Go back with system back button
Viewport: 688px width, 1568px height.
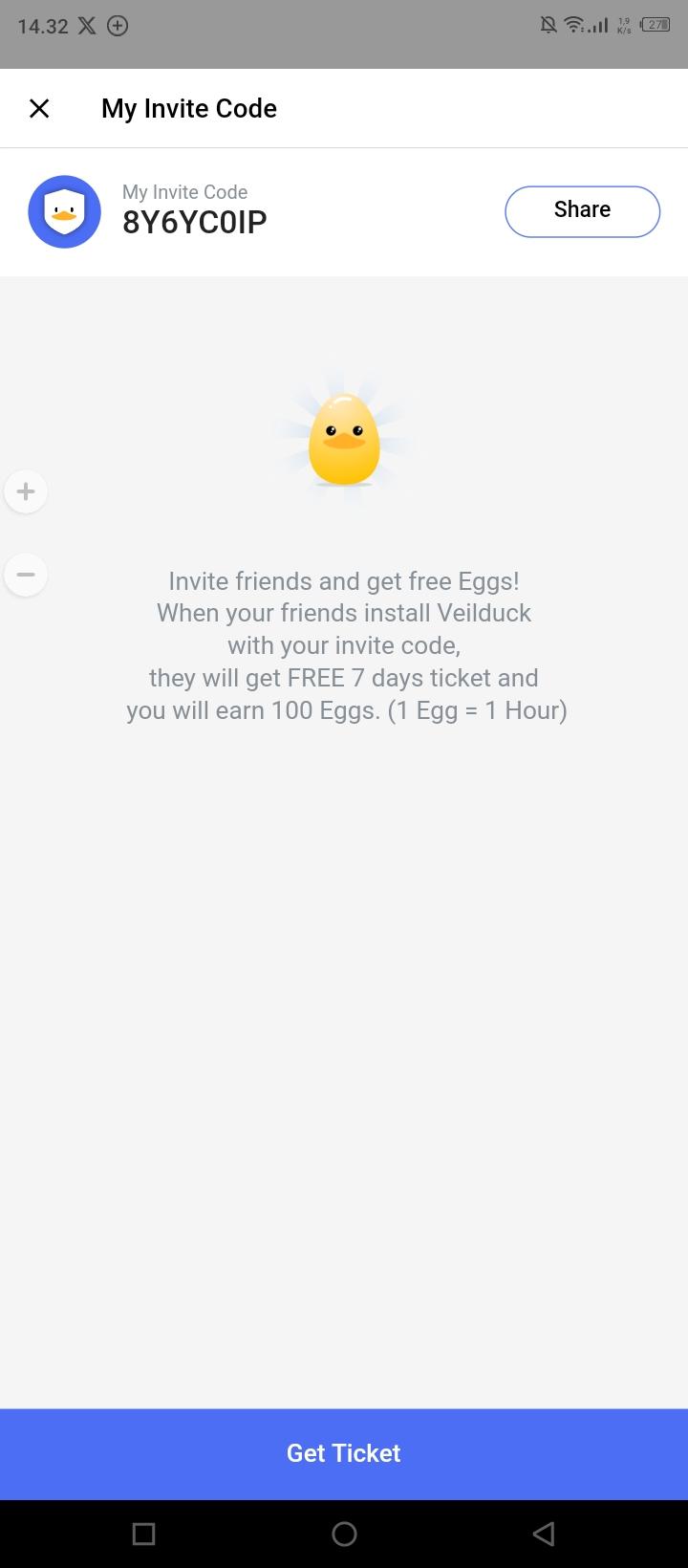543,1534
